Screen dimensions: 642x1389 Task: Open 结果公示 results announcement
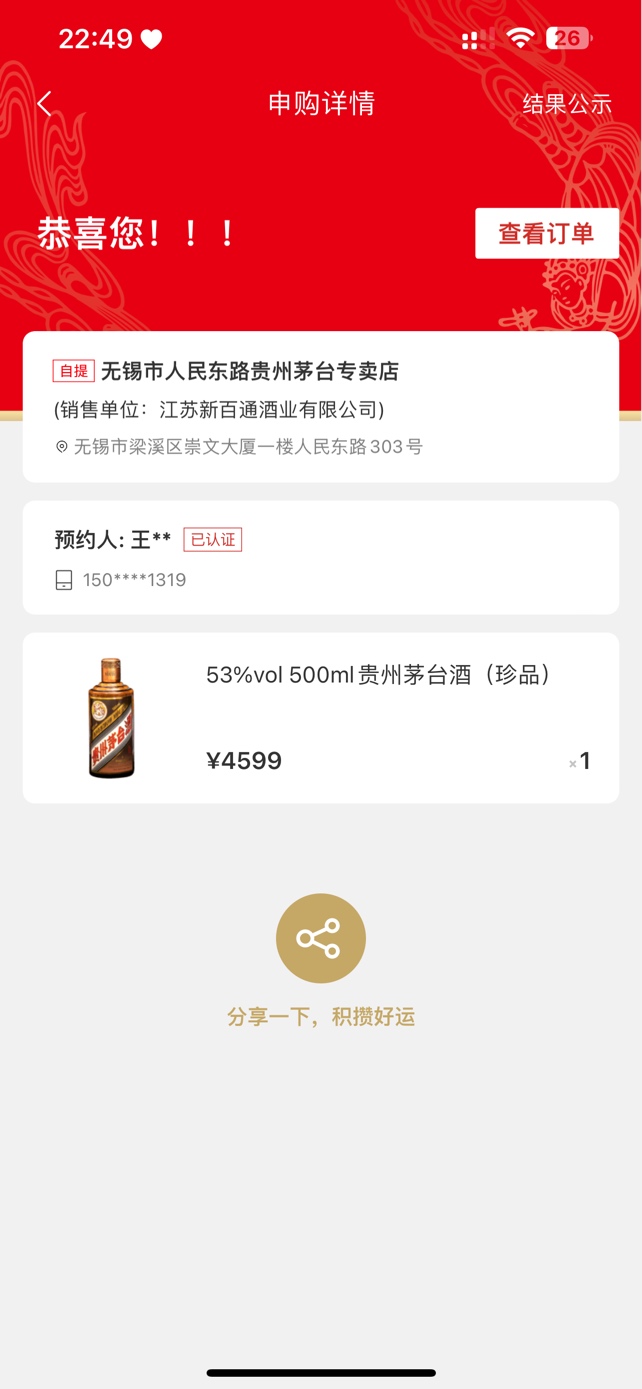[567, 104]
